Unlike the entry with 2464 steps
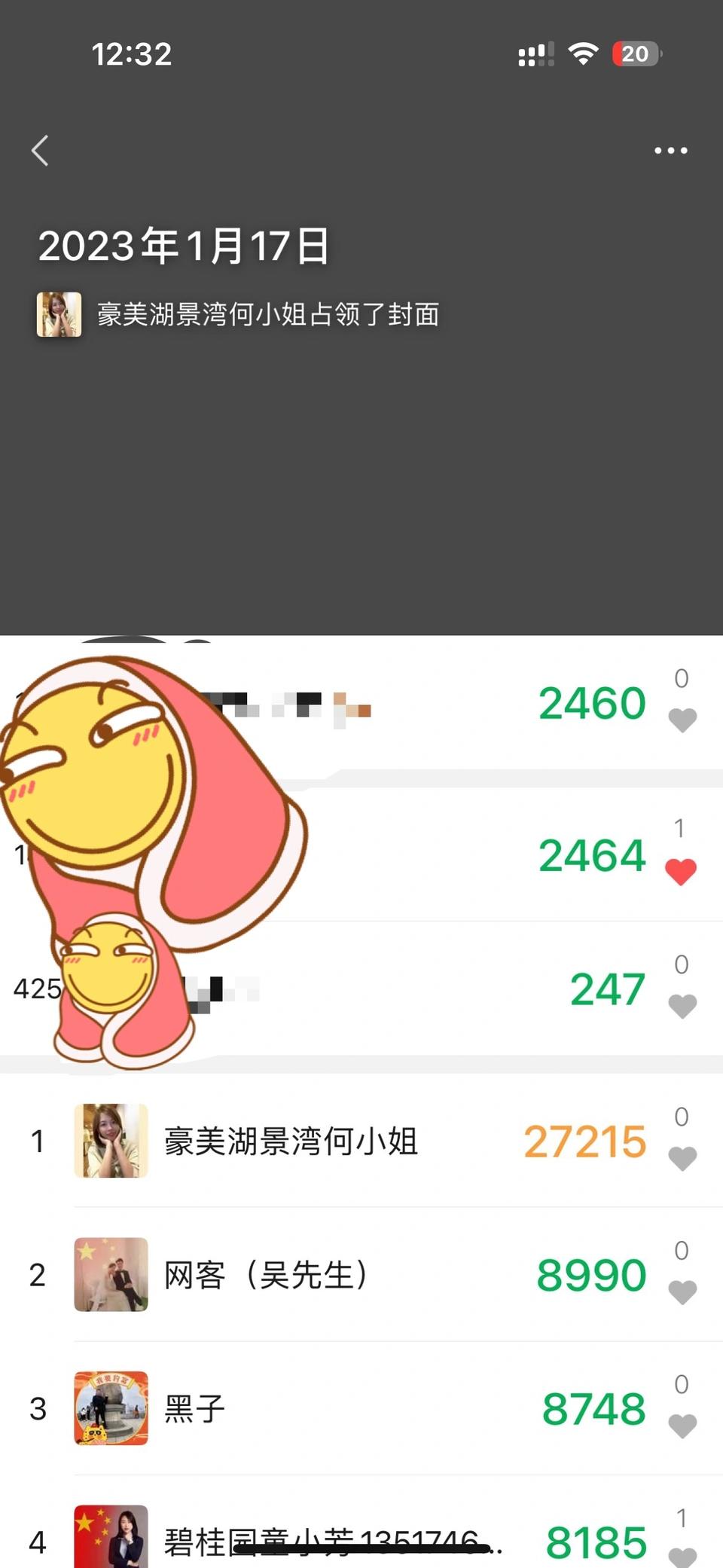The image size is (723, 1568). click(681, 872)
